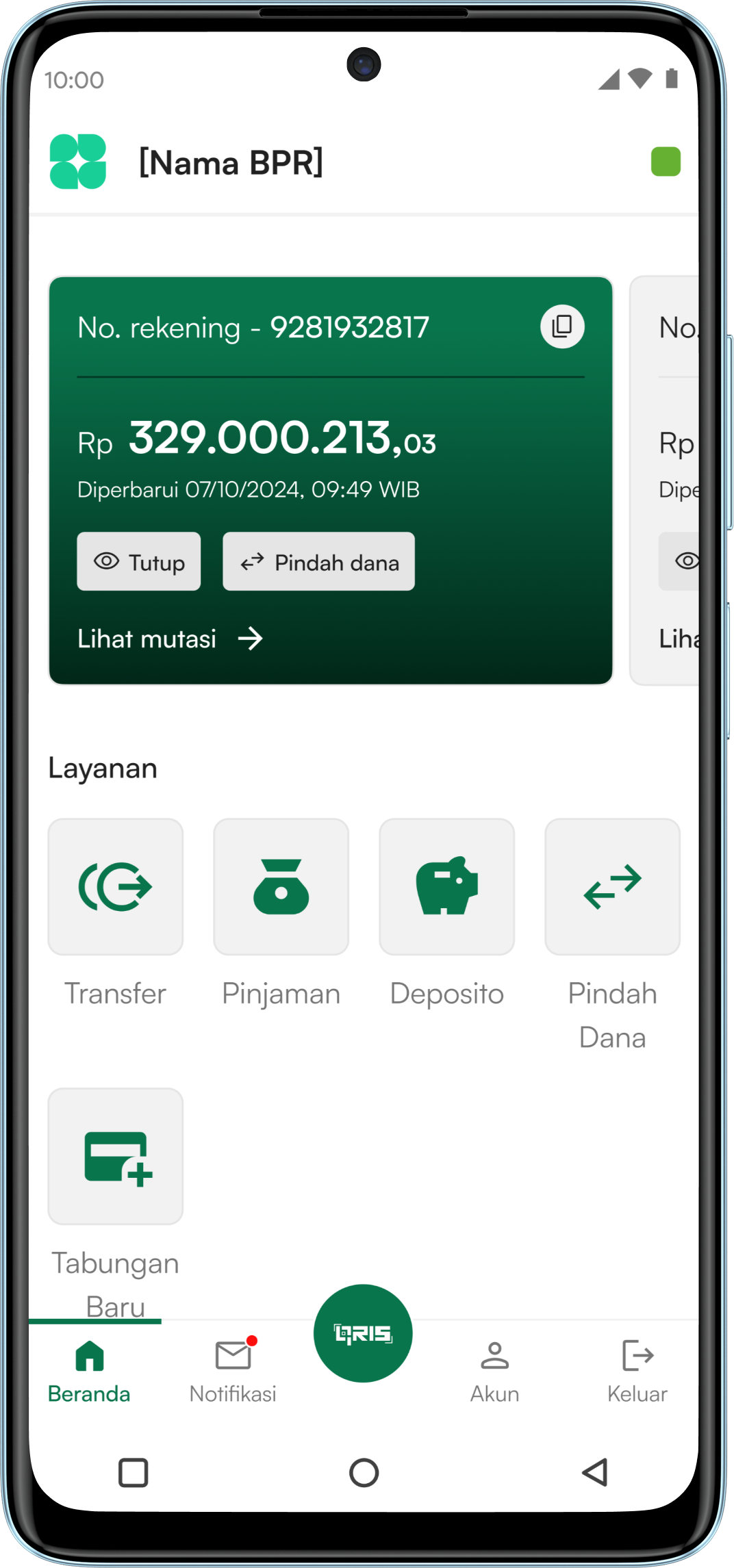This screenshot has height=1568, width=734.
Task: Open Lihat mutasi on the green card
Action: [170, 639]
